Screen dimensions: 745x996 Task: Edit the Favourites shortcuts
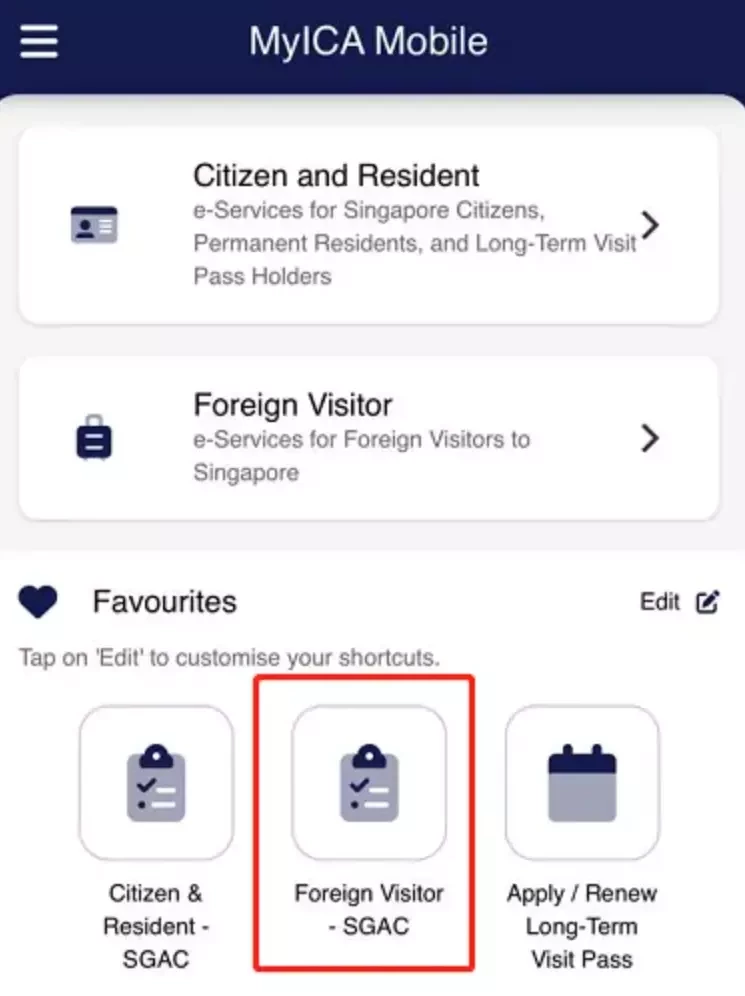click(x=678, y=602)
